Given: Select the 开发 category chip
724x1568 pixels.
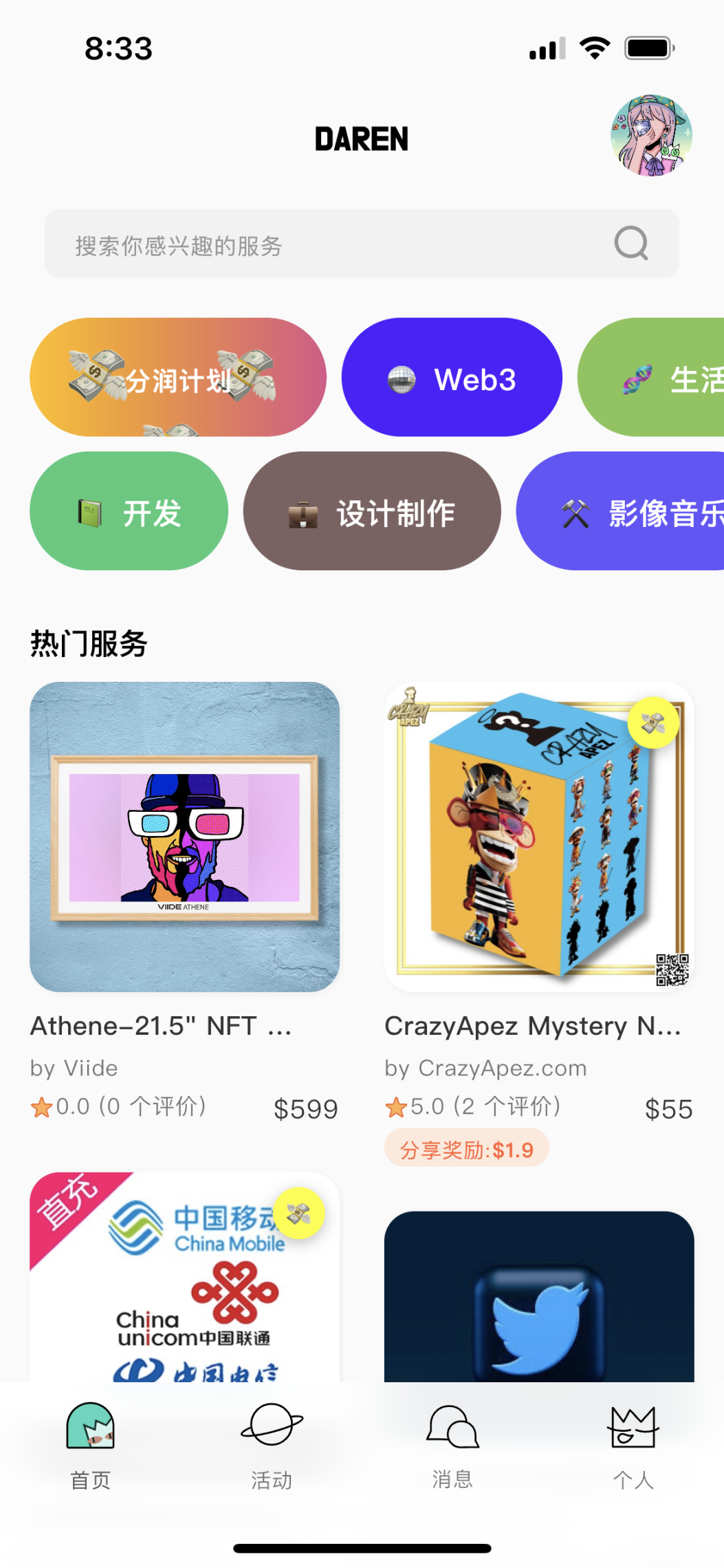Looking at the screenshot, I should coord(129,511).
